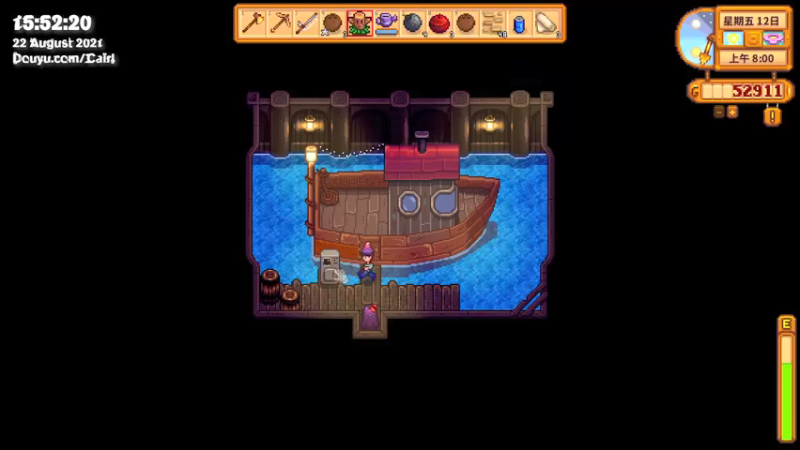Select the watering can in the toolbar
The height and width of the screenshot is (450, 800).
click(386, 22)
